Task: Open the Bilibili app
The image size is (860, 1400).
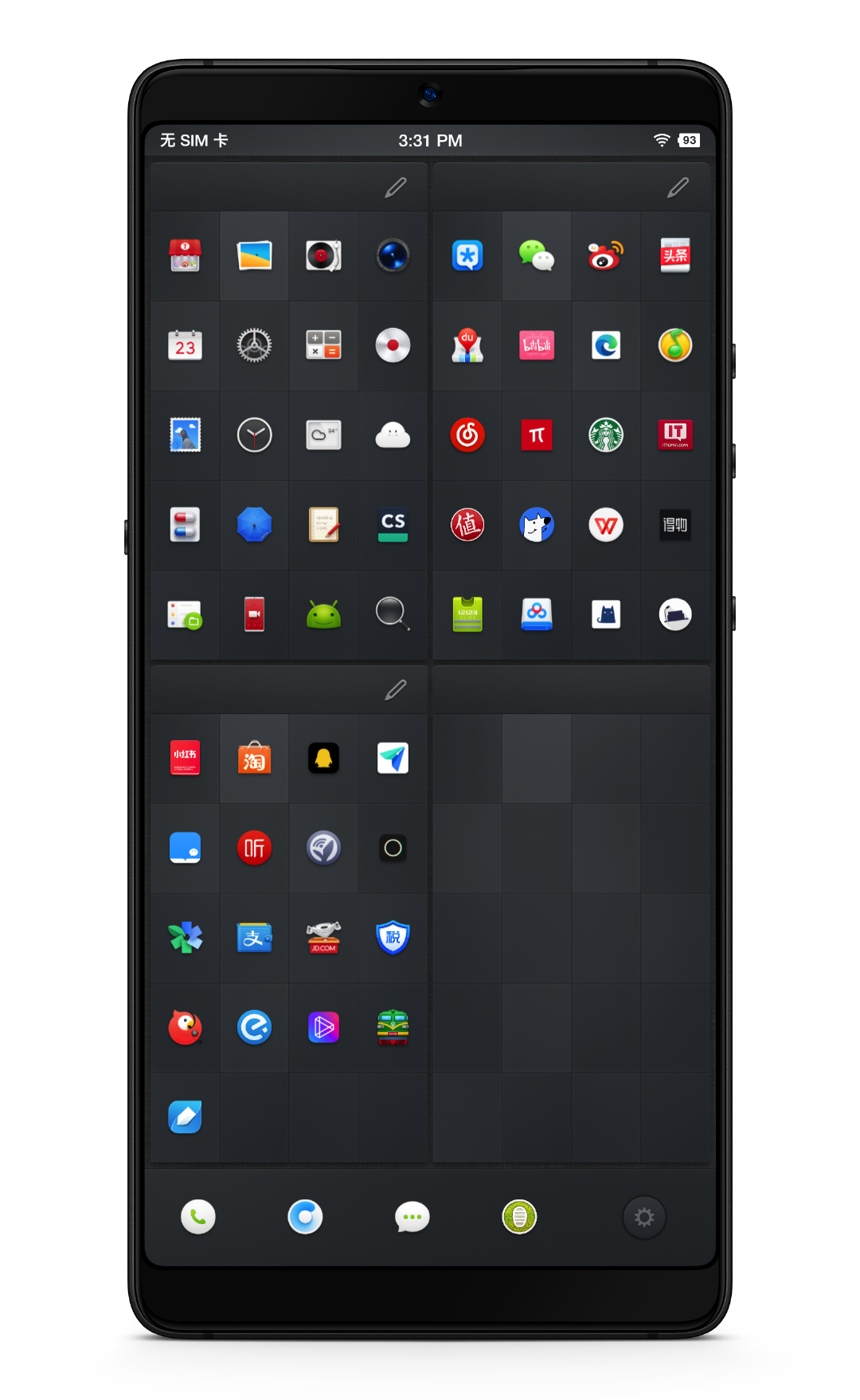Action: pos(537,345)
